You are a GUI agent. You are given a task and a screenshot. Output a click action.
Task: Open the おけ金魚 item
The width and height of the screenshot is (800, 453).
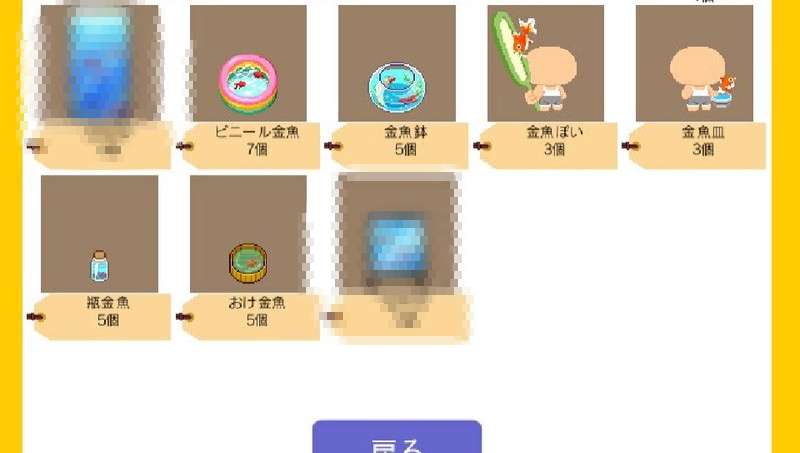coord(248,245)
